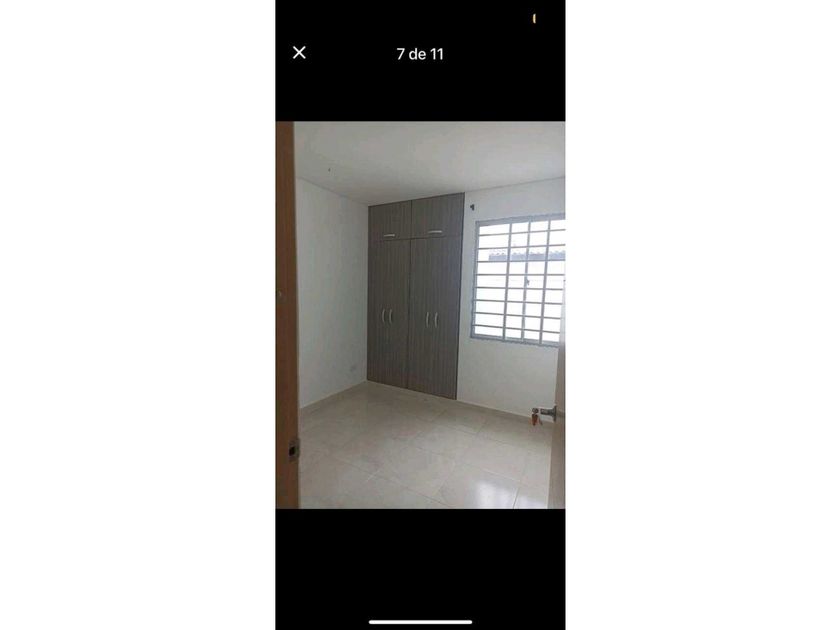Tap the room photo 7 of 11
Screen dimensions: 840x630
click(x=420, y=315)
